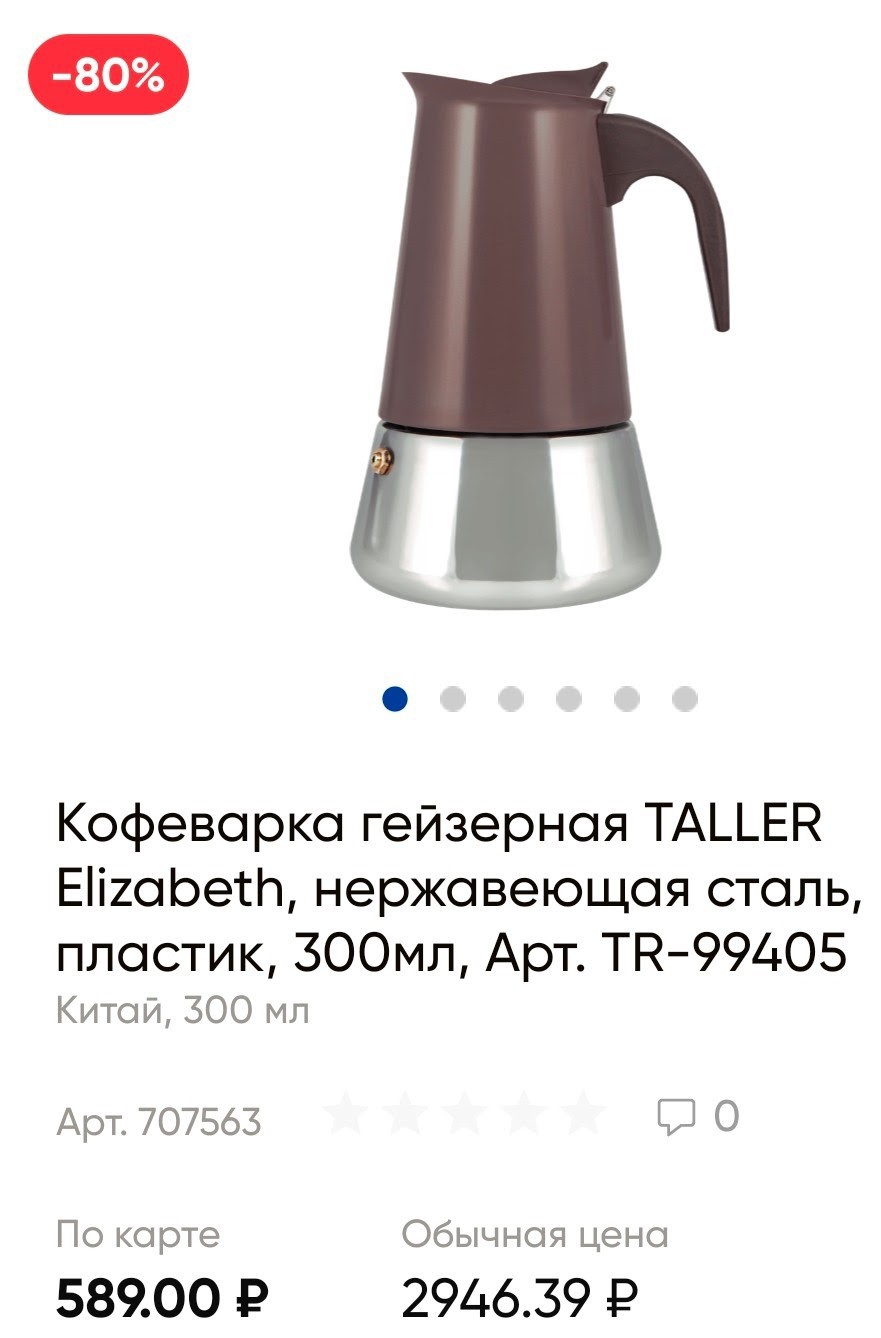Open reviews via the comment icon

676,1116
